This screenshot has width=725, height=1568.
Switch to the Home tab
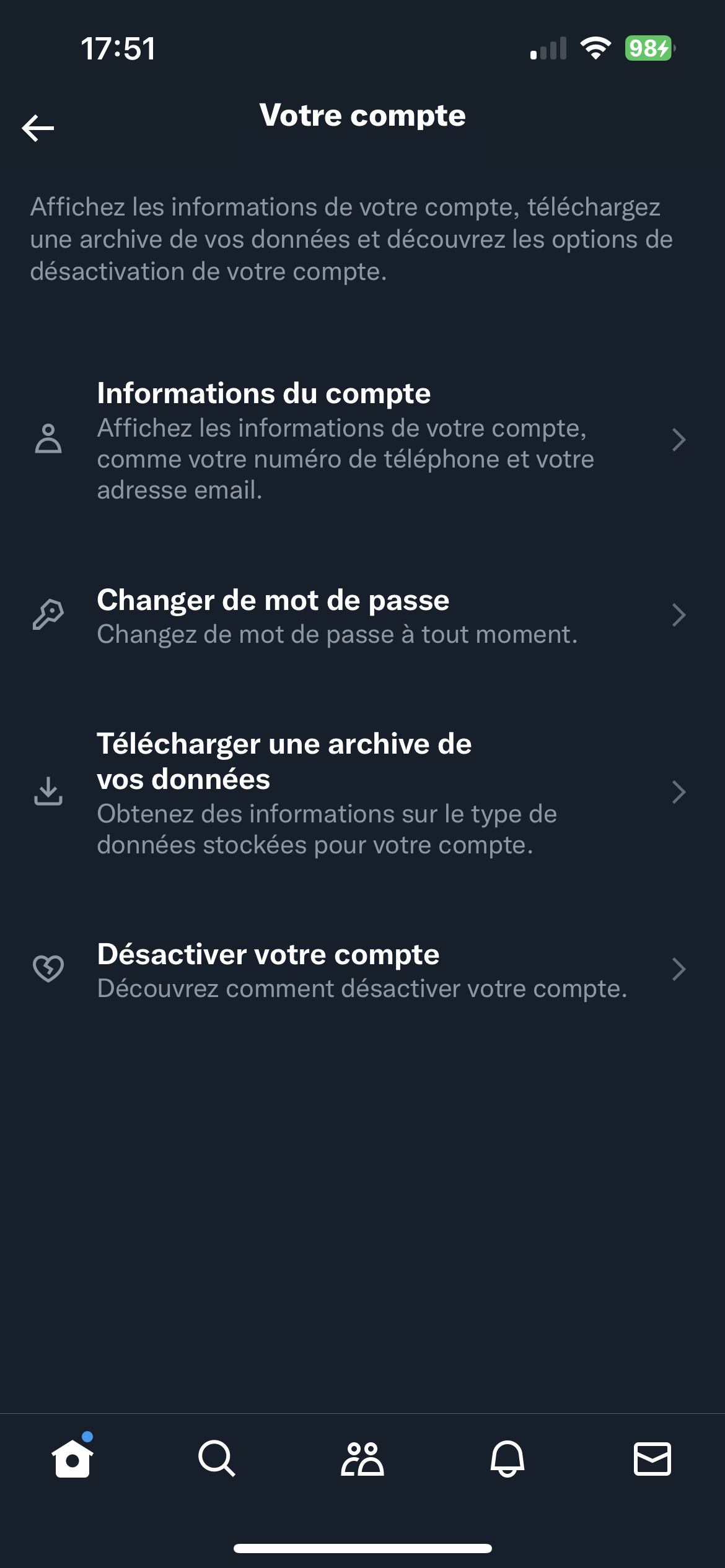[72, 1459]
